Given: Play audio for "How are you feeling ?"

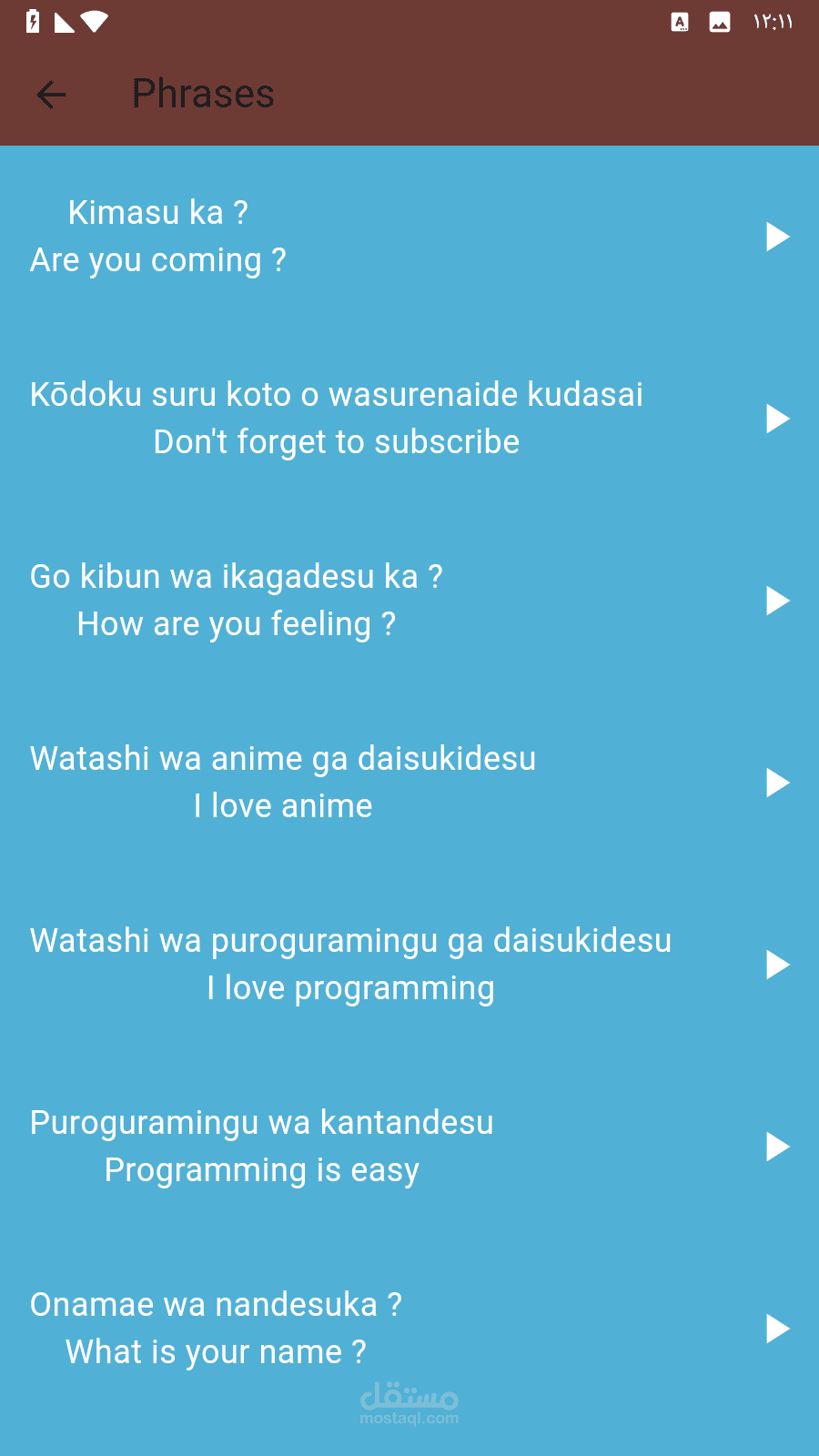Looking at the screenshot, I should pyautogui.click(x=776, y=601).
